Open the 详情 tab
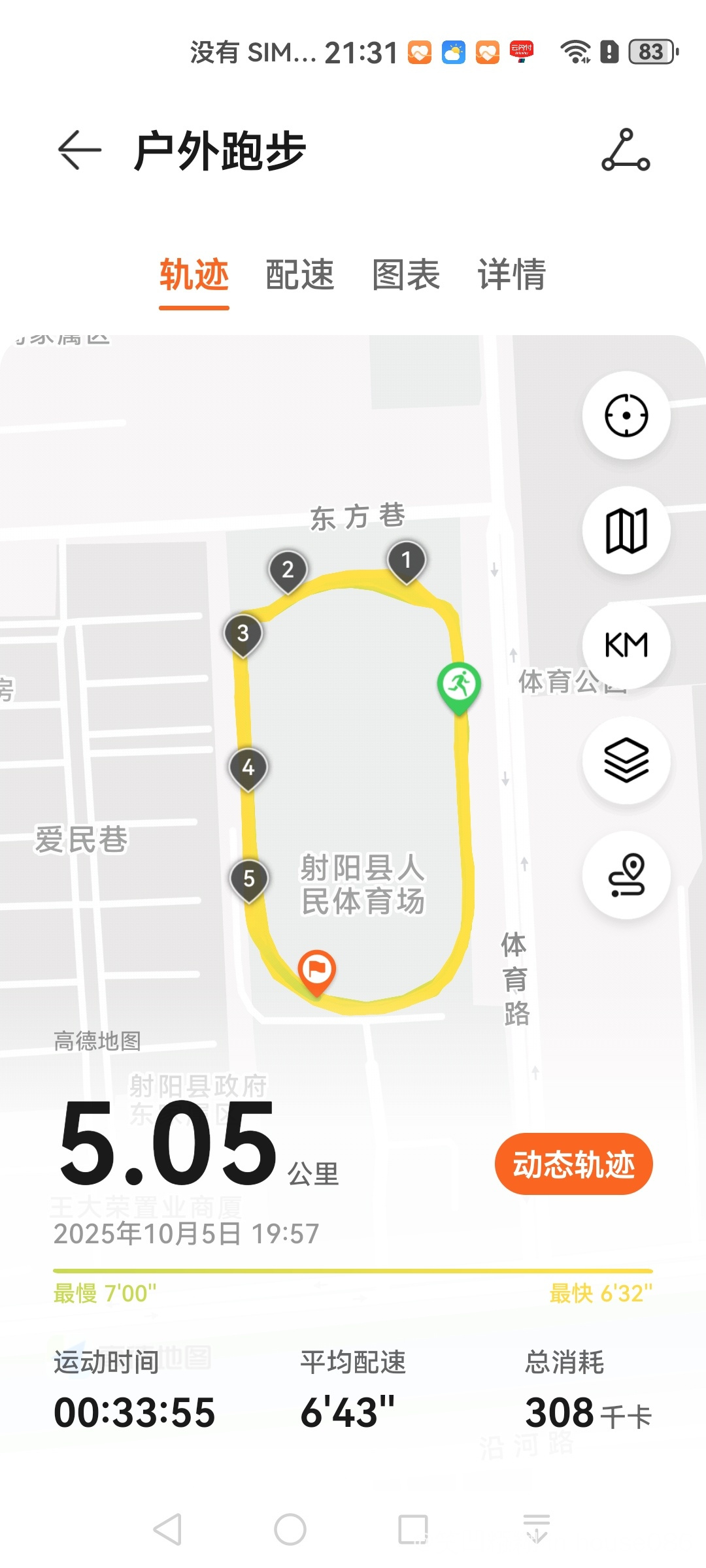 (x=512, y=274)
